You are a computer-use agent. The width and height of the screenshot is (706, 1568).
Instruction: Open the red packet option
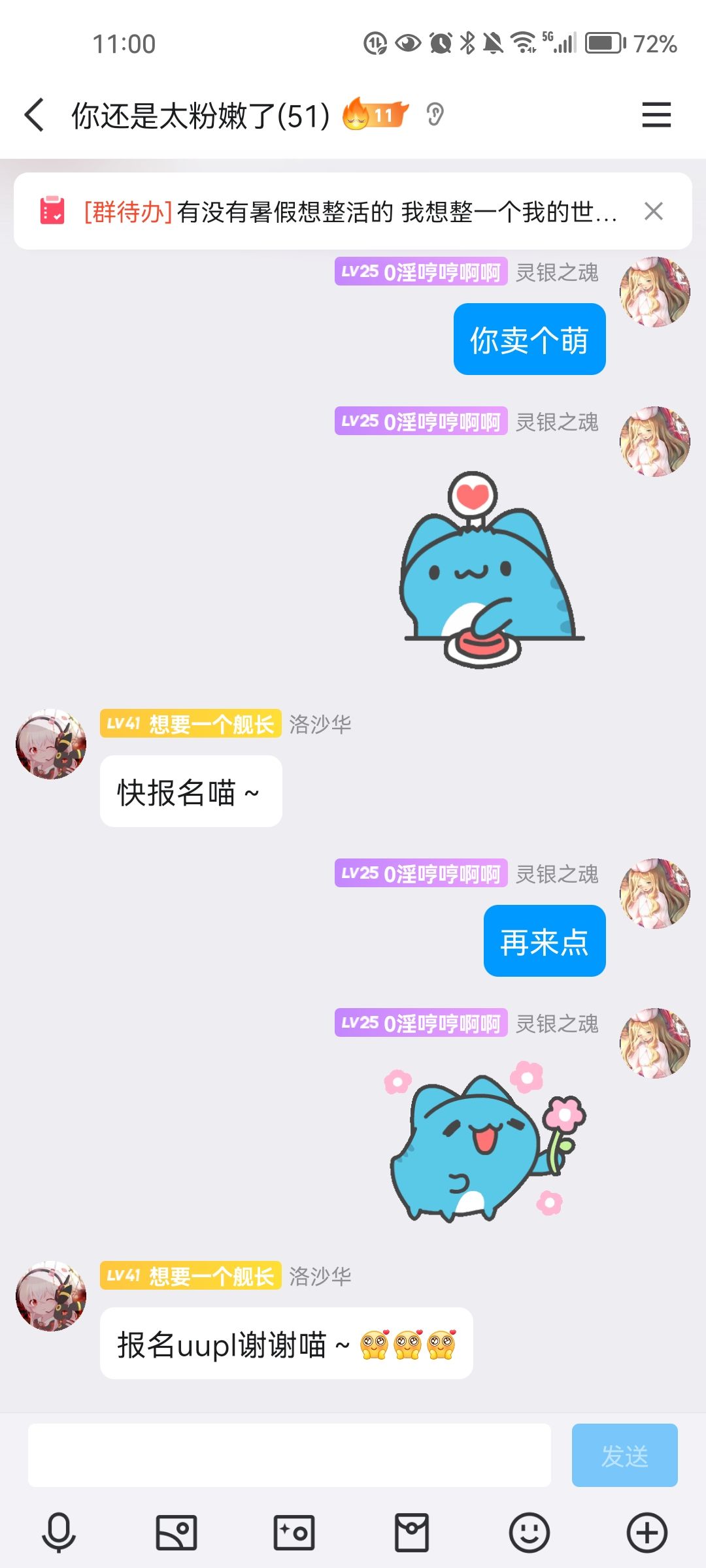412,1533
